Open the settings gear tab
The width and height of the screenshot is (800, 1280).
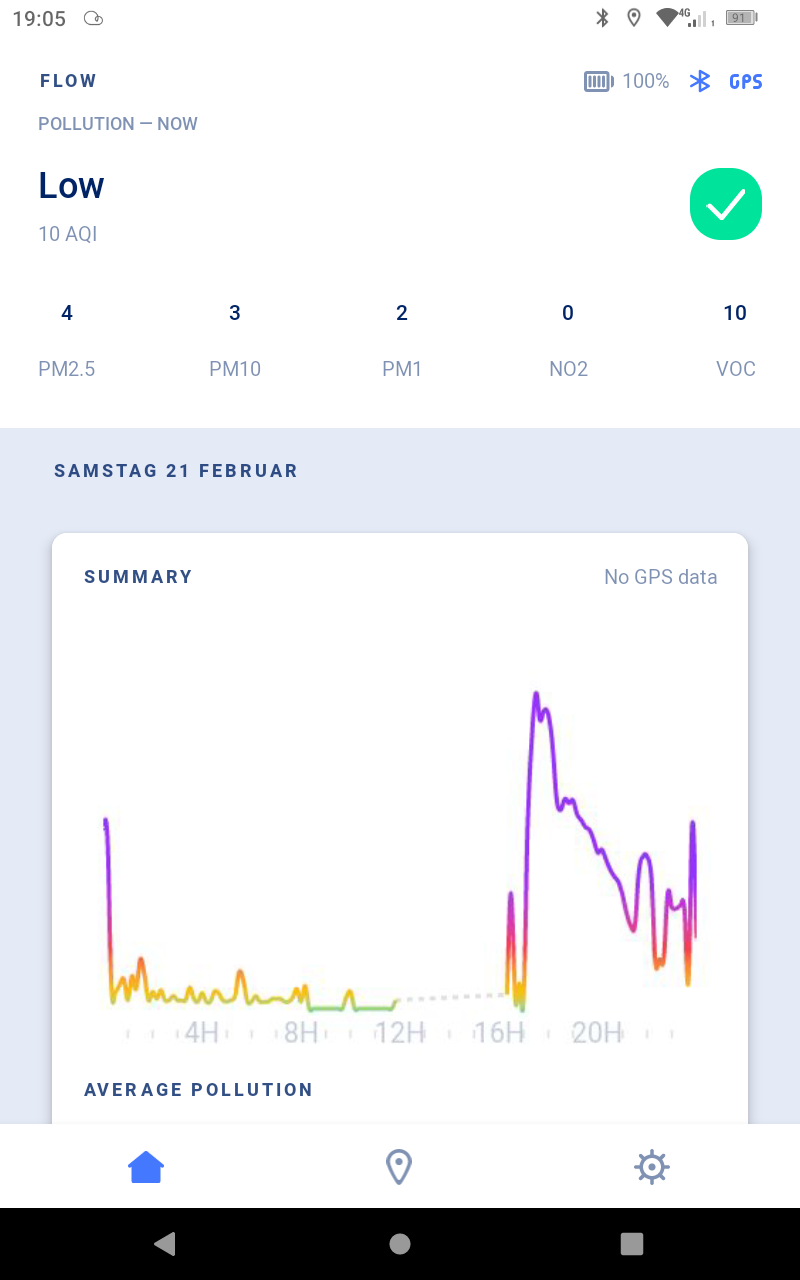tap(651, 1166)
